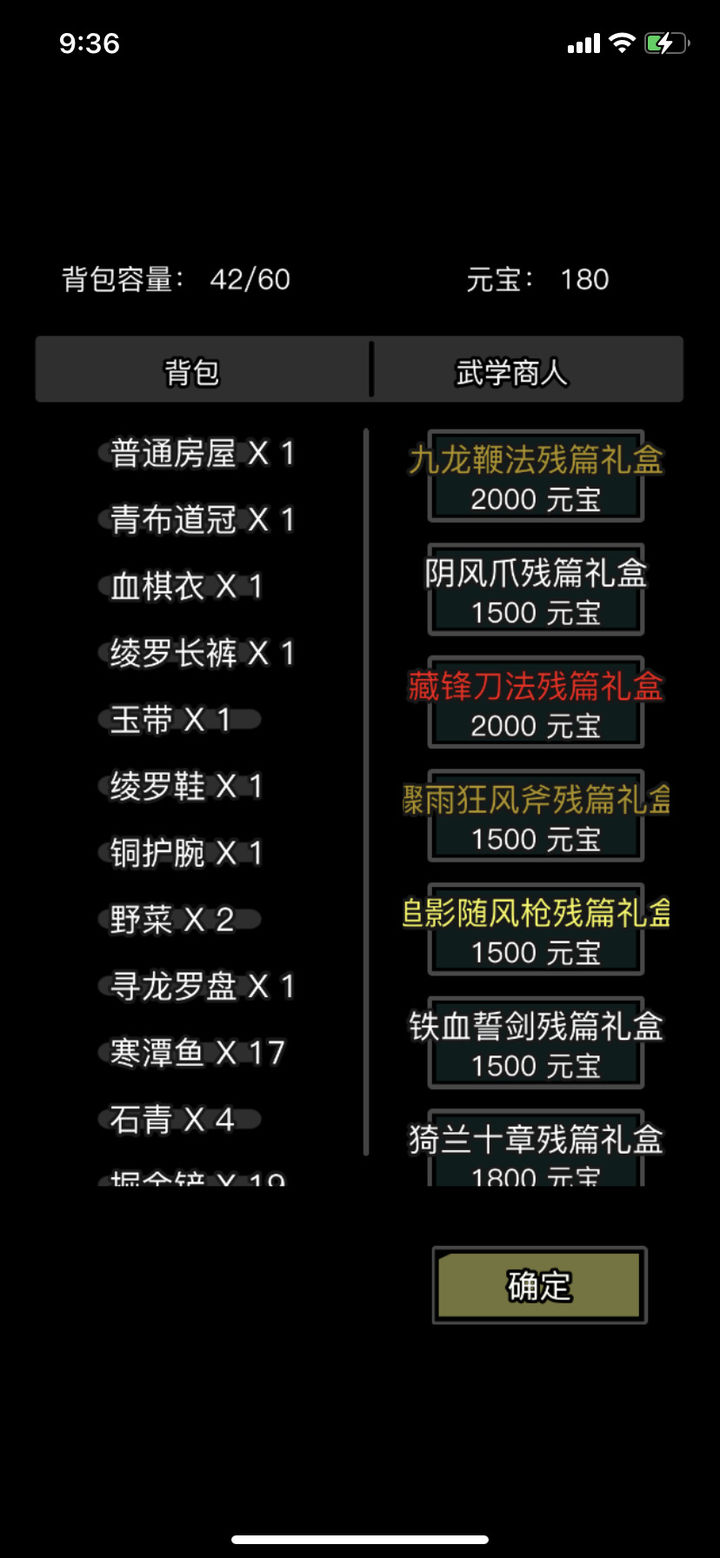Select 血棋衣 item in backpack
Screen dimensions: 720x1558
point(185,586)
